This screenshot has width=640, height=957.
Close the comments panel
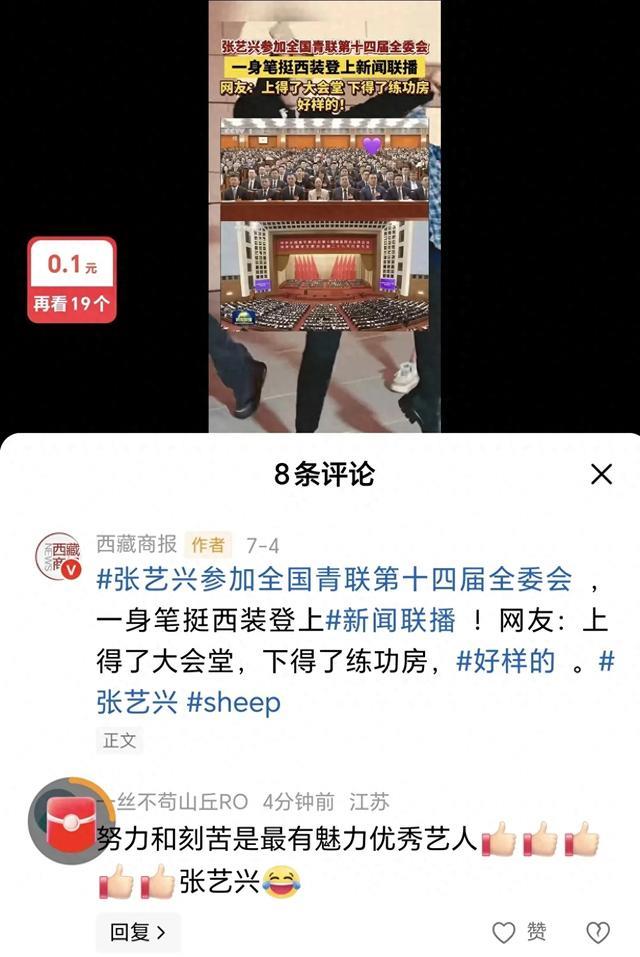tap(601, 474)
